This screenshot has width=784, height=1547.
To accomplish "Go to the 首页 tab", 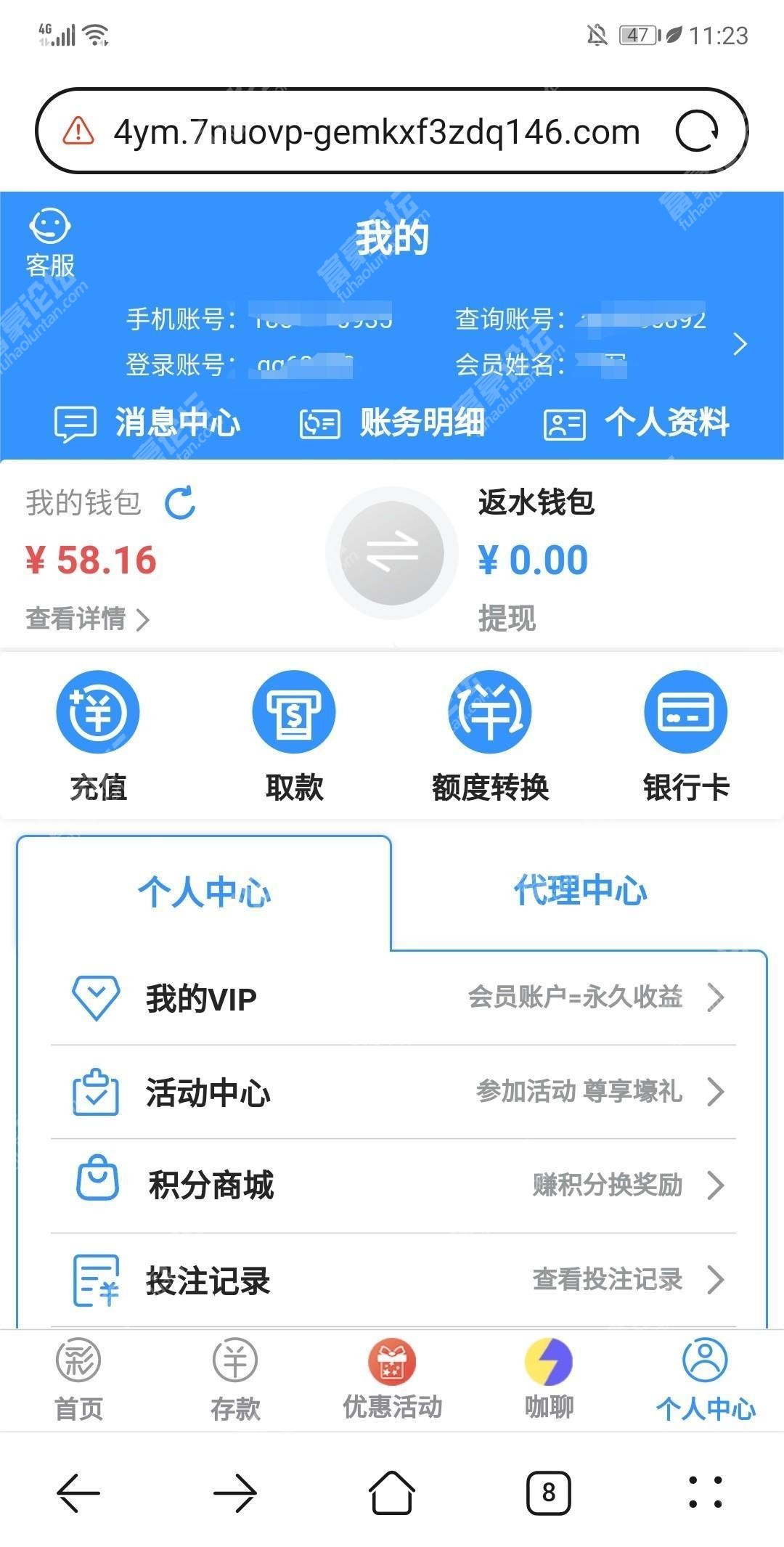I will click(78, 1380).
